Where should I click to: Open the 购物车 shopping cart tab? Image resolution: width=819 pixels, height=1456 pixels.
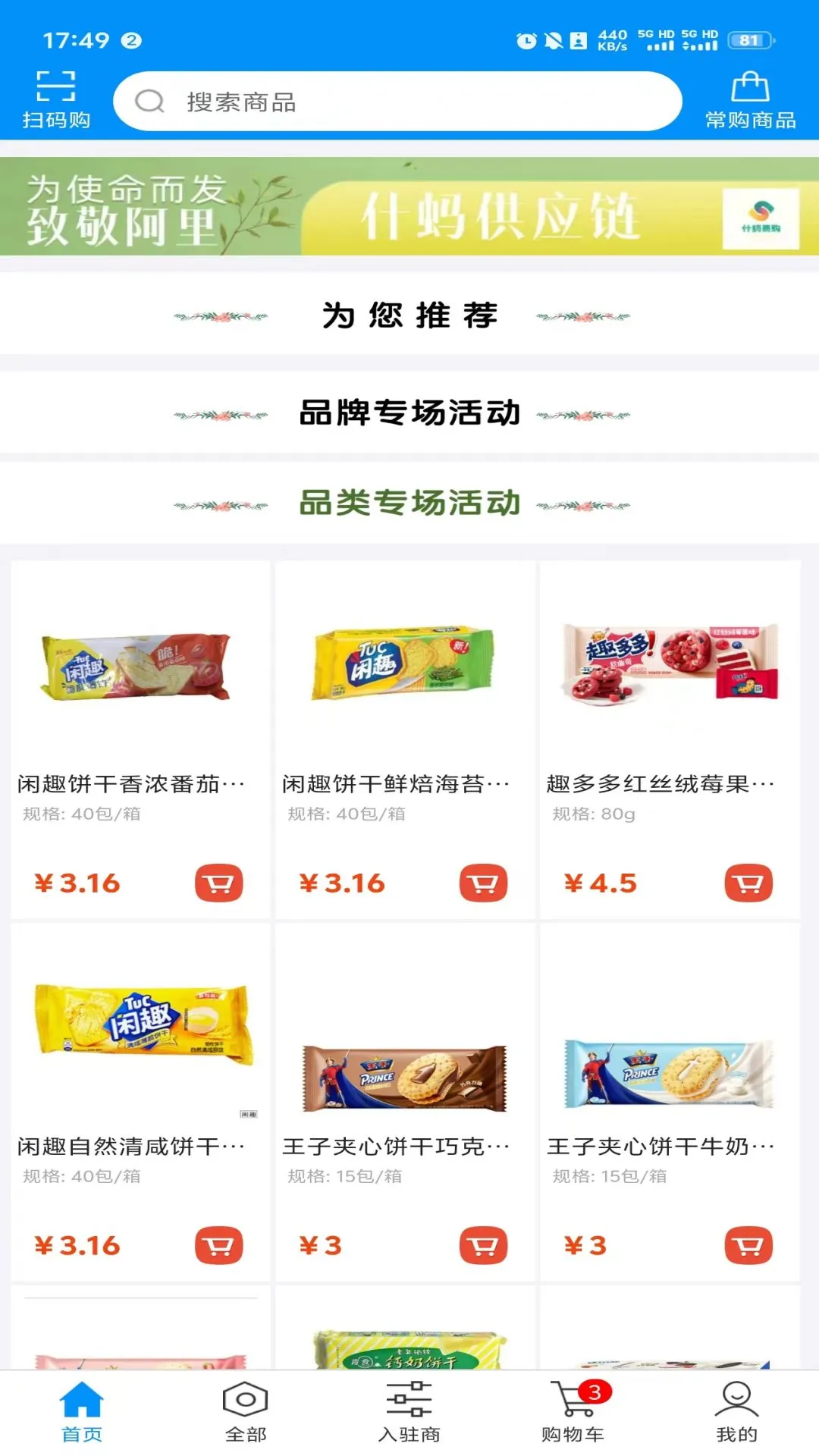(573, 1411)
